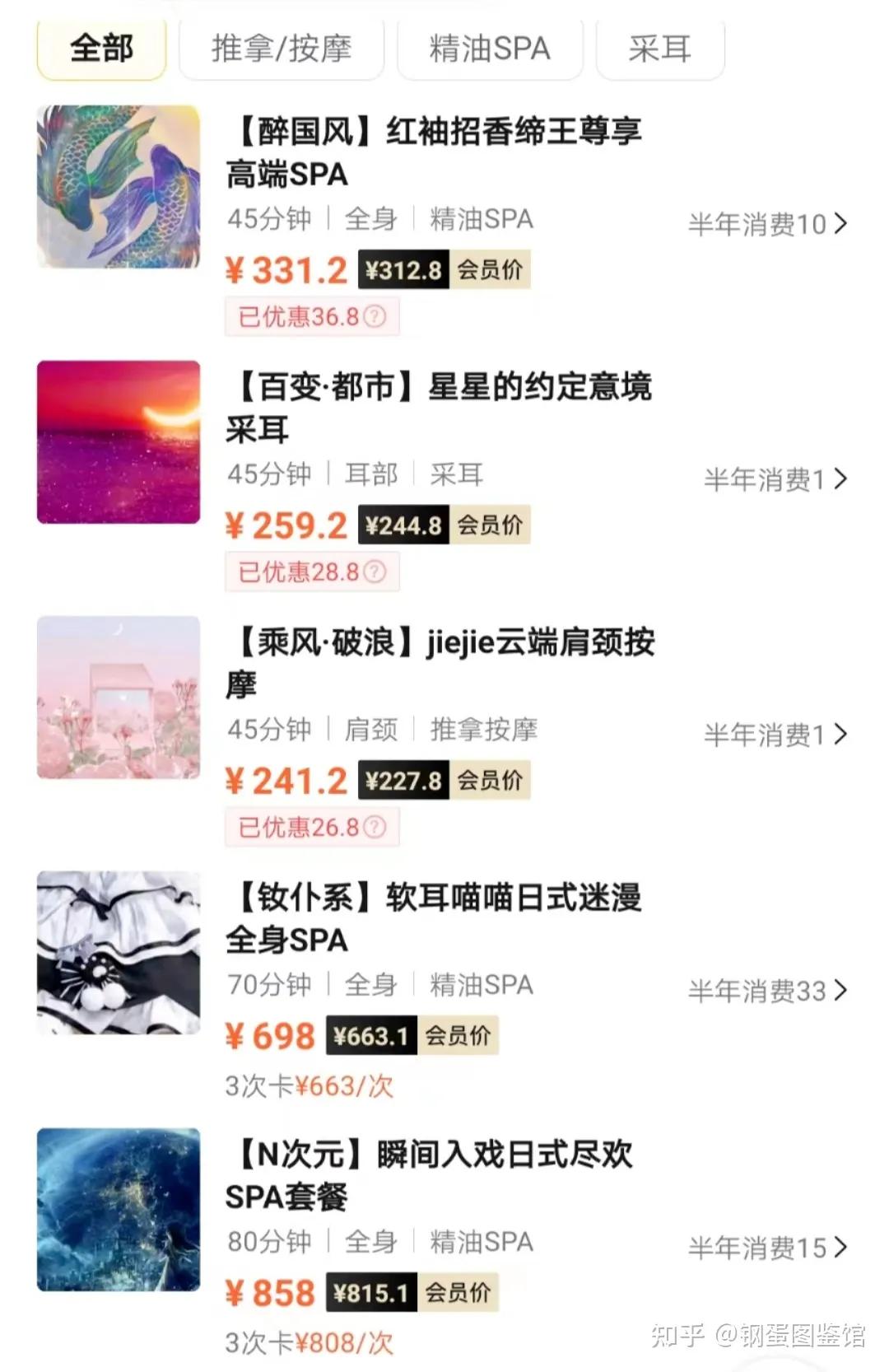Switch to the 推拿/按摩 tab
The height and width of the screenshot is (1372, 889).
(x=282, y=49)
